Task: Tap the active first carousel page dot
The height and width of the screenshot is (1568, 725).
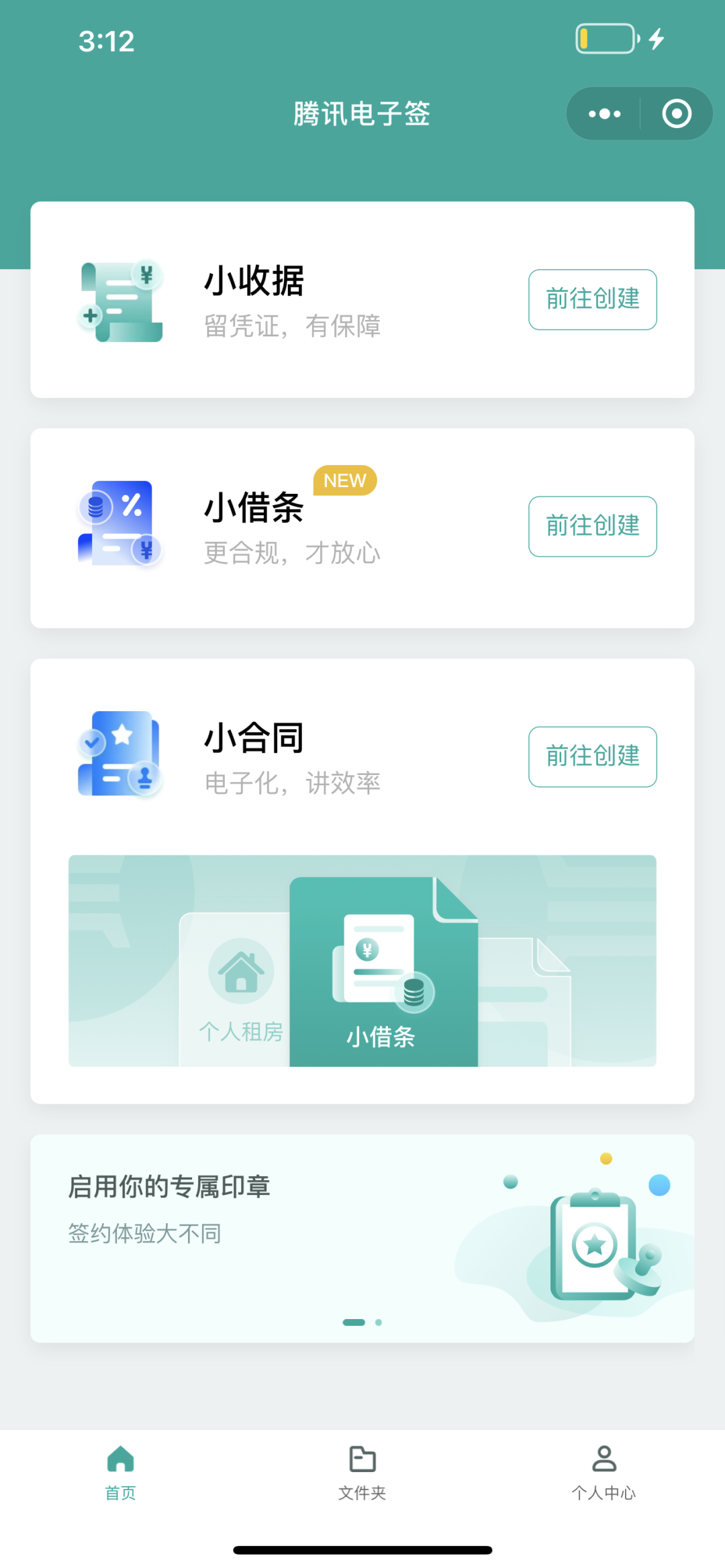Action: tap(354, 1322)
